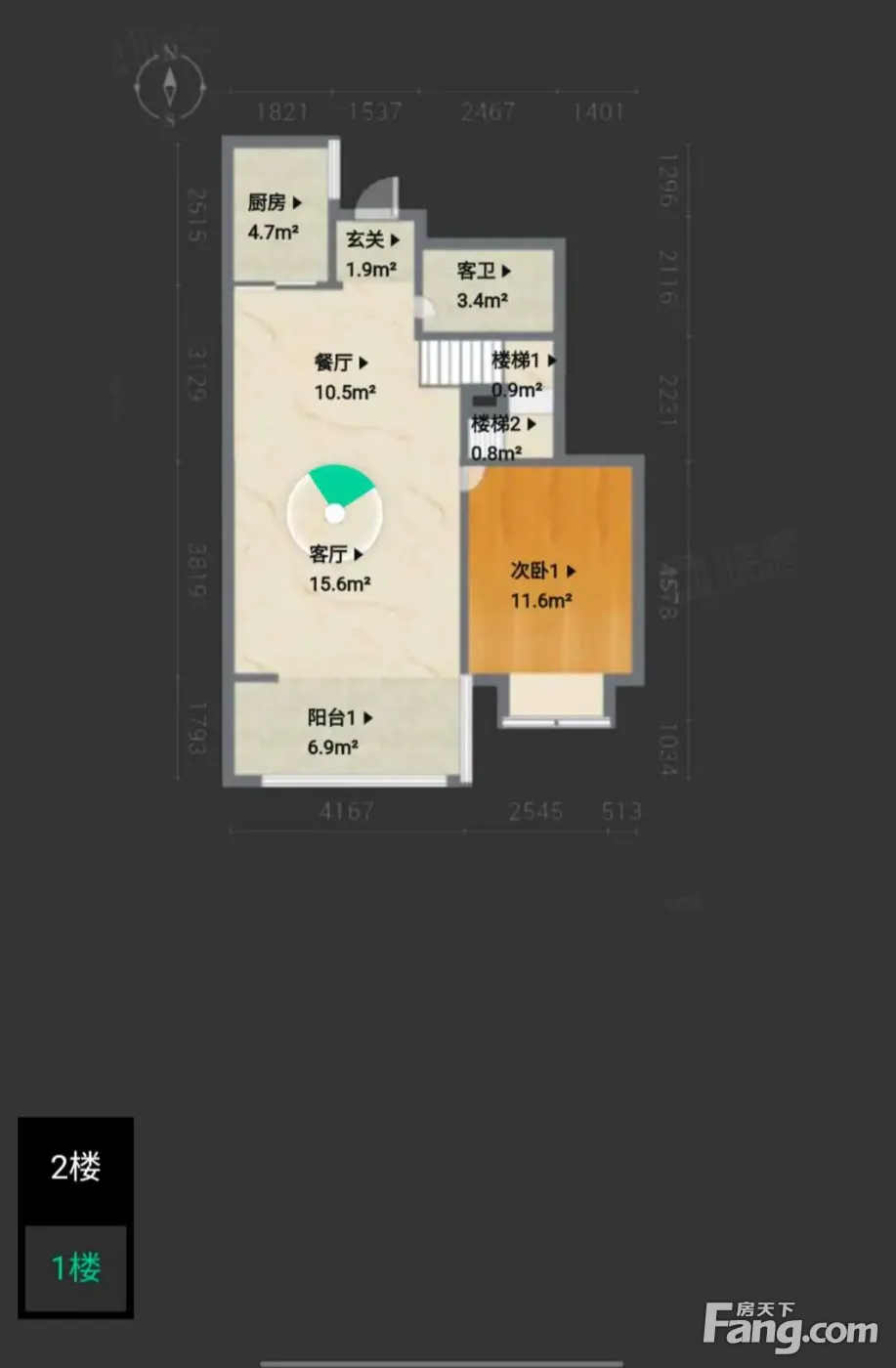Go to the 楼梯1 staircase spot
Viewport: 896px width, 1368px height.
click(524, 360)
